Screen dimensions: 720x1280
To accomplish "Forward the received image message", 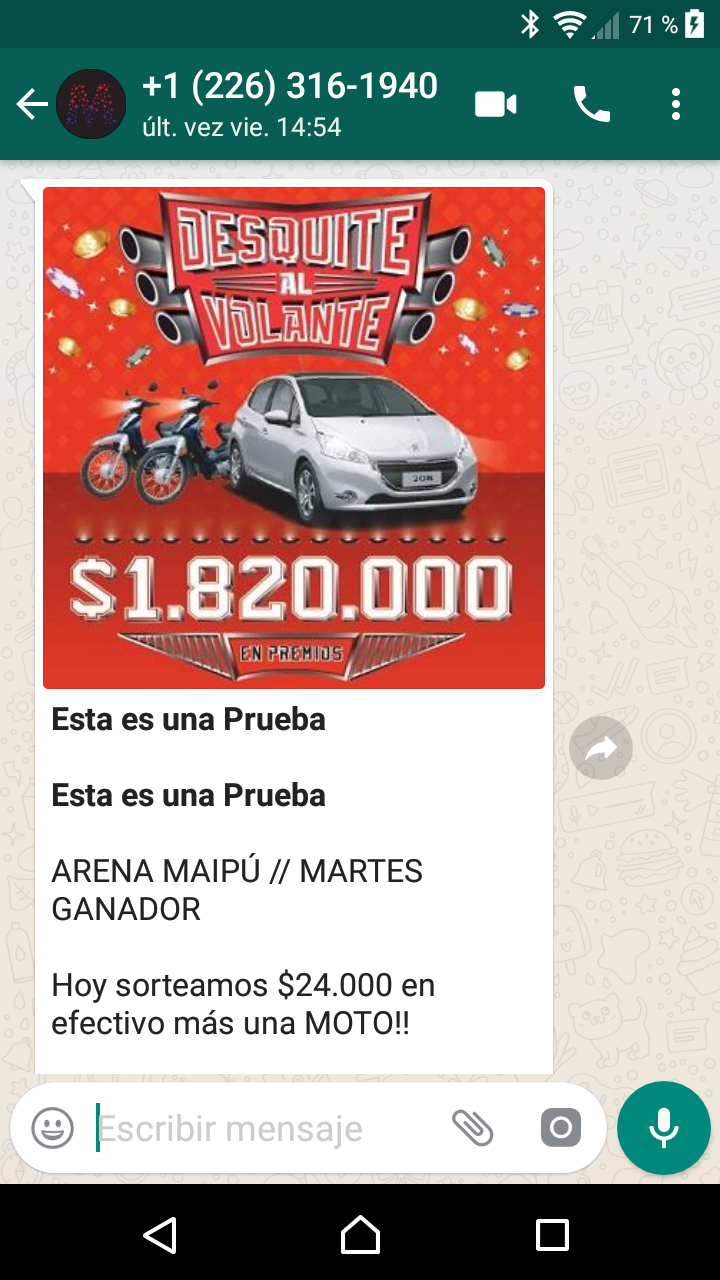I will point(601,748).
